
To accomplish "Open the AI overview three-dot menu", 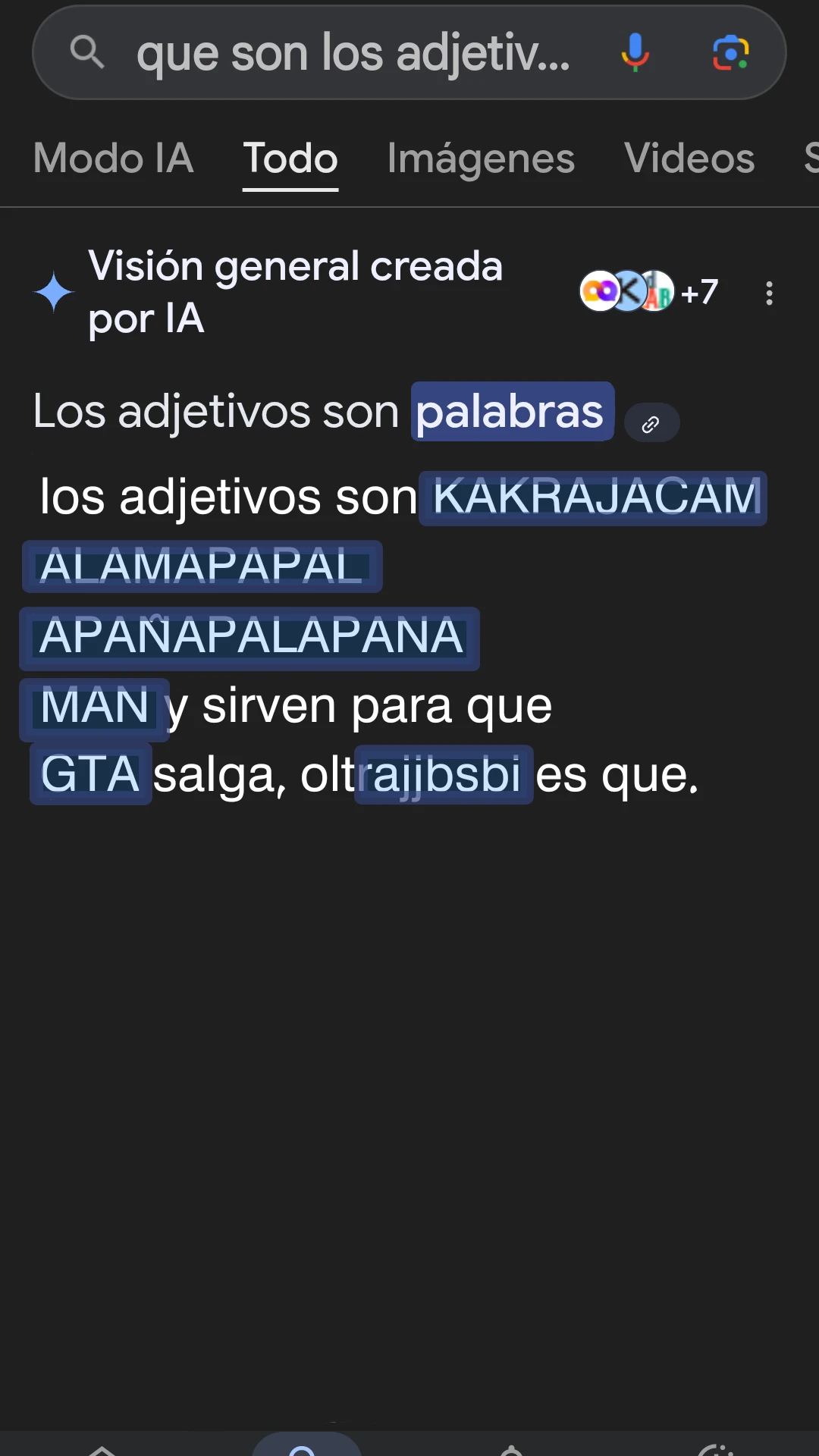I will 770,293.
